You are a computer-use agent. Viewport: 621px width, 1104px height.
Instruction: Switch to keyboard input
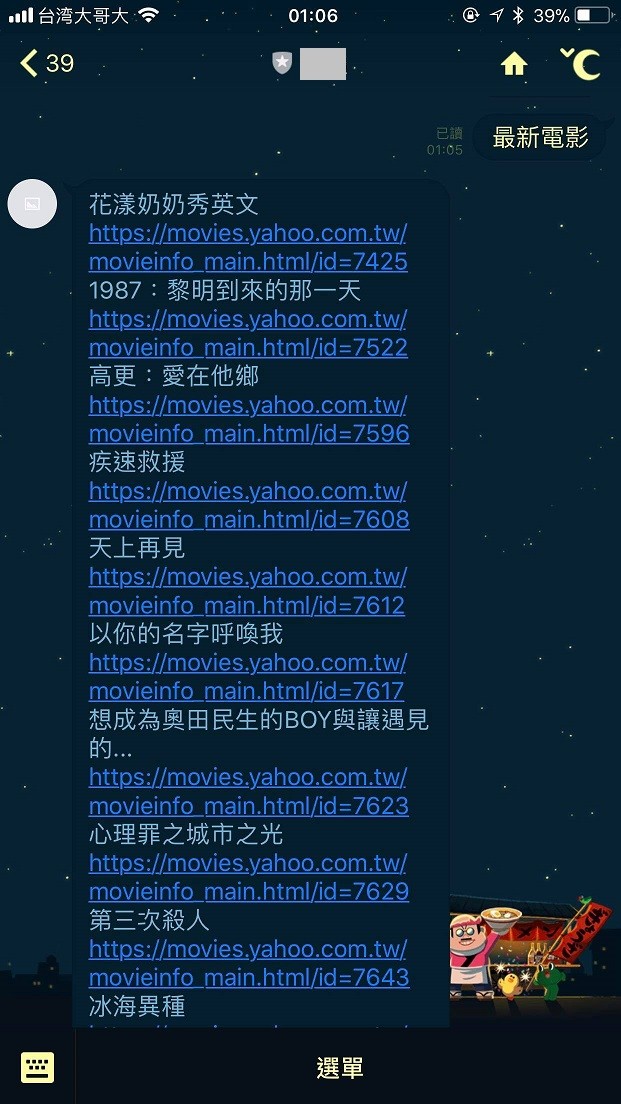coord(38,1067)
